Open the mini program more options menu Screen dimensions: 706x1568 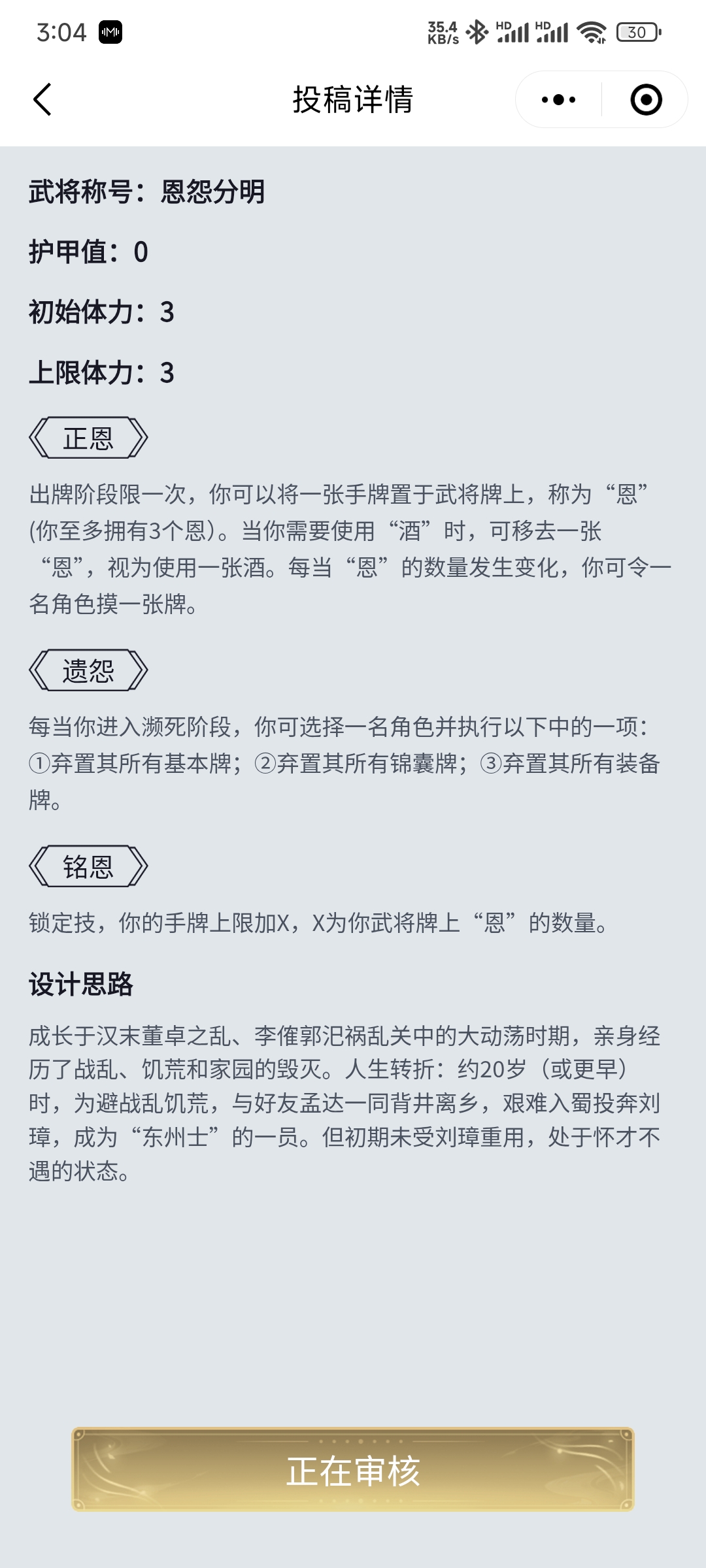tap(559, 100)
